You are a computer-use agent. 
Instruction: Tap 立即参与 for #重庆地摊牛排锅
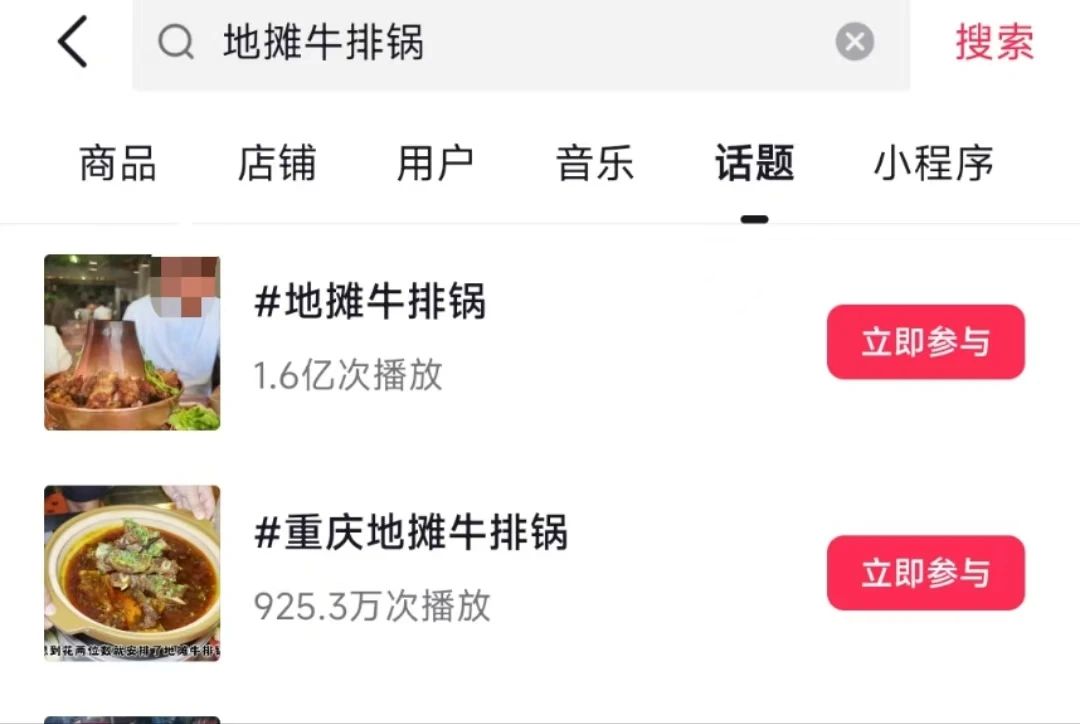coord(925,573)
